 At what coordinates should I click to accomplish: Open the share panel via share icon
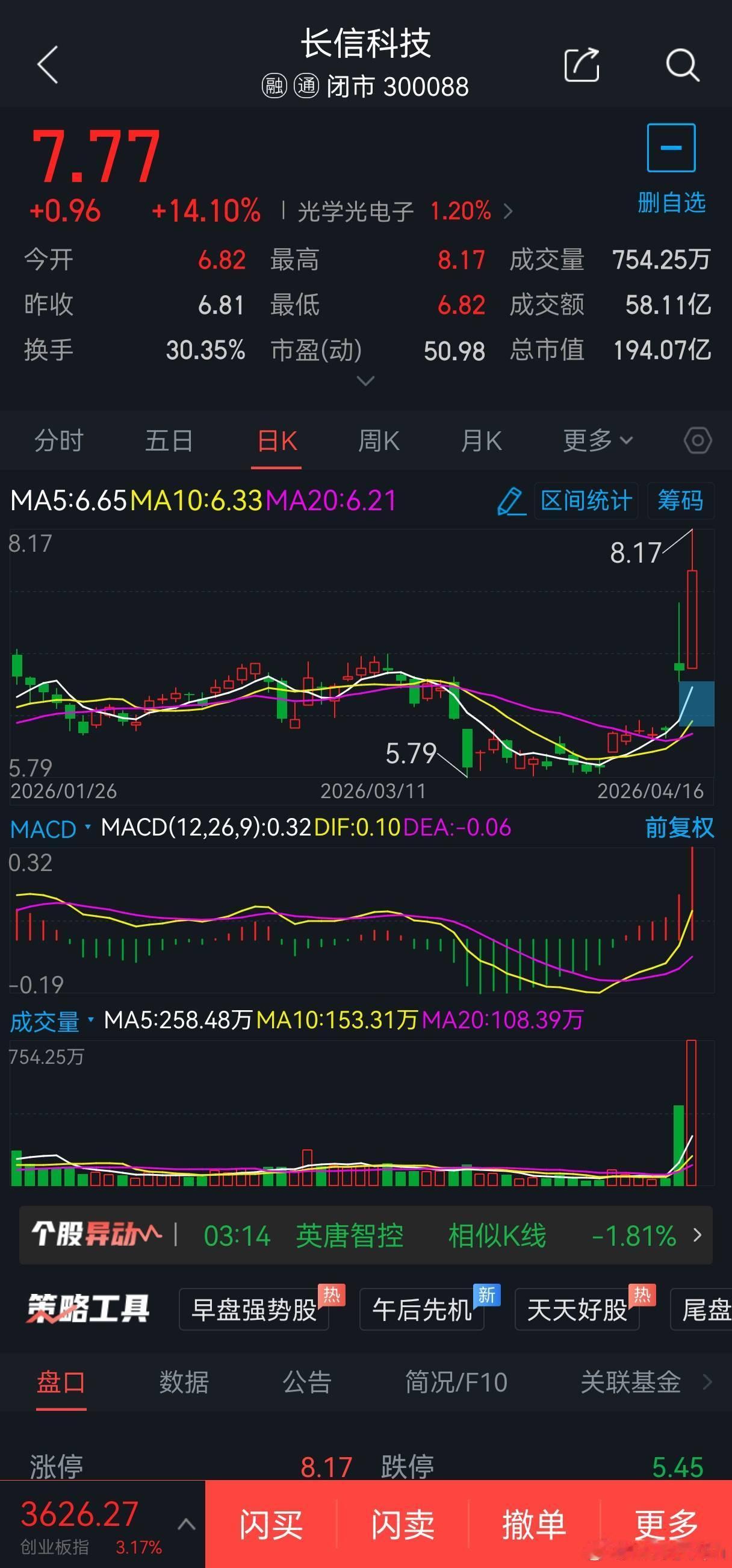582,65
